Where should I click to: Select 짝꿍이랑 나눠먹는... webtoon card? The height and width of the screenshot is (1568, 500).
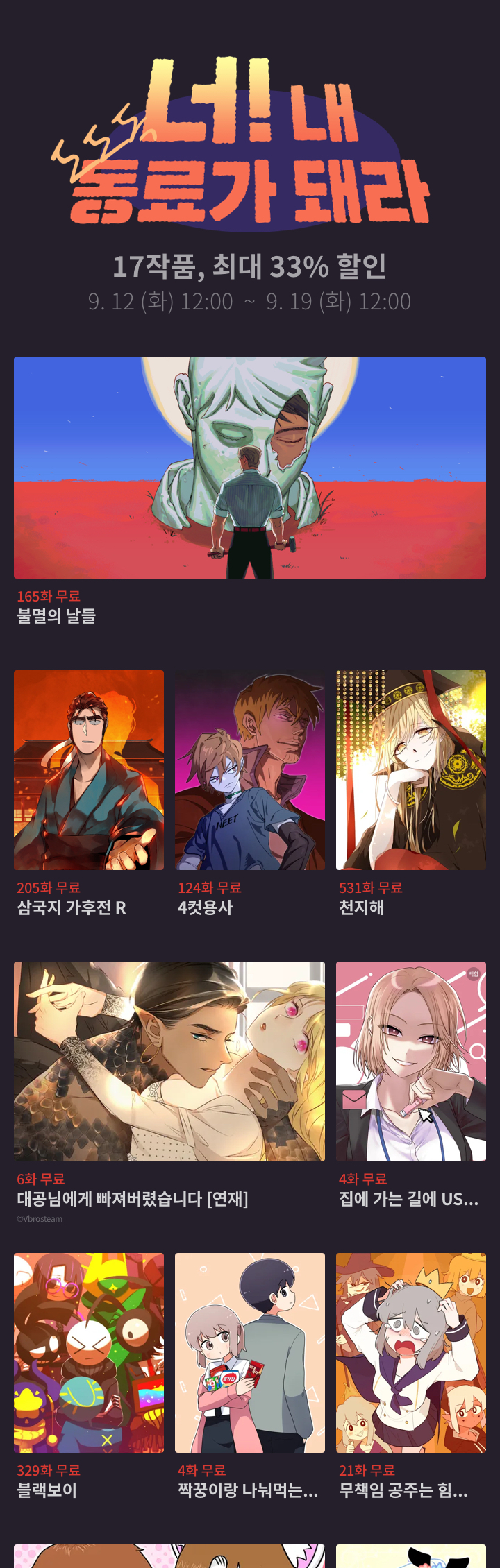[250, 1352]
